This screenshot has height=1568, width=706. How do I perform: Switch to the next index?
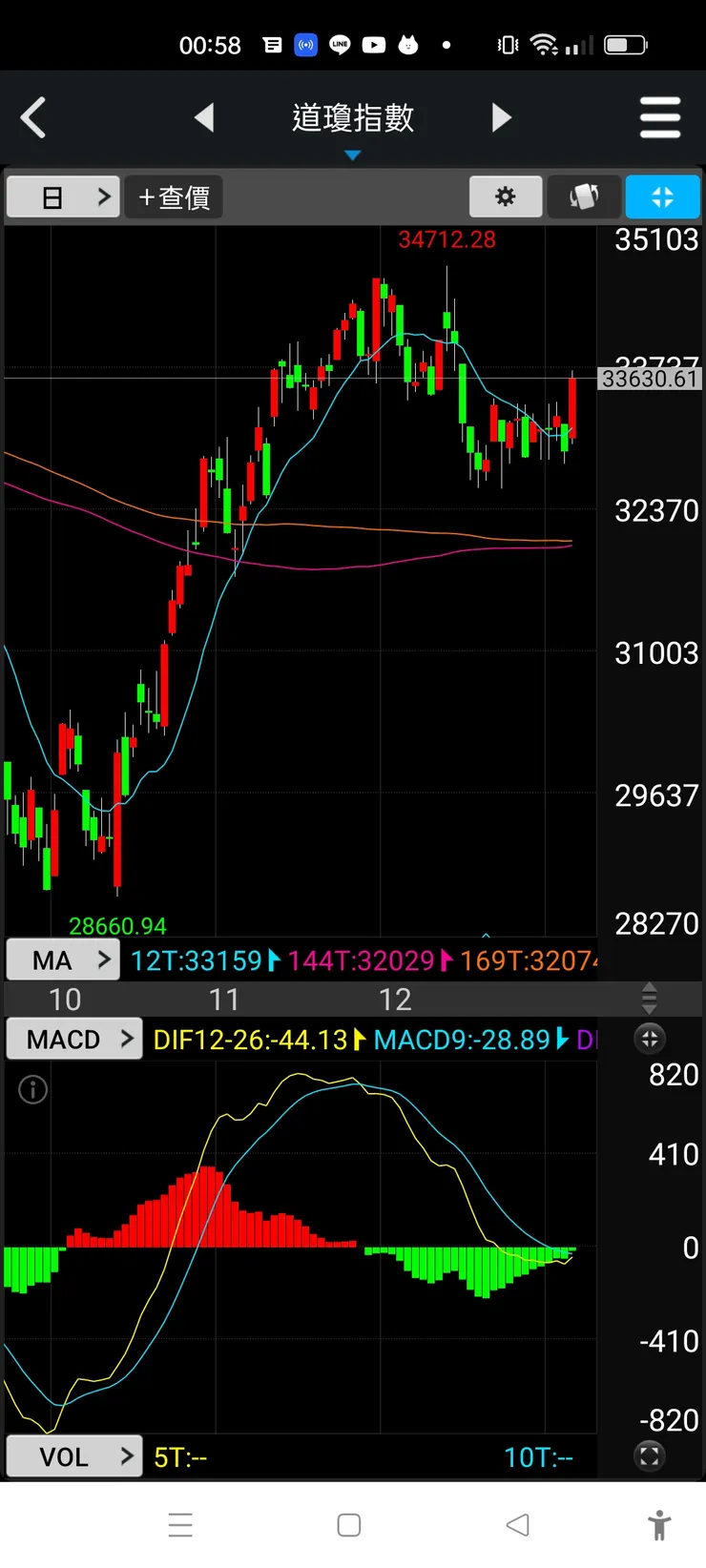pyautogui.click(x=502, y=118)
